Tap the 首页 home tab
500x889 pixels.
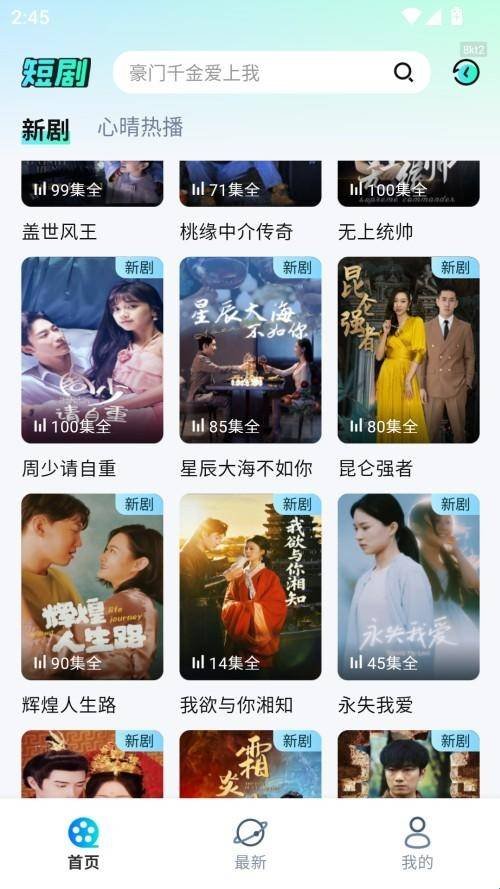click(x=83, y=844)
